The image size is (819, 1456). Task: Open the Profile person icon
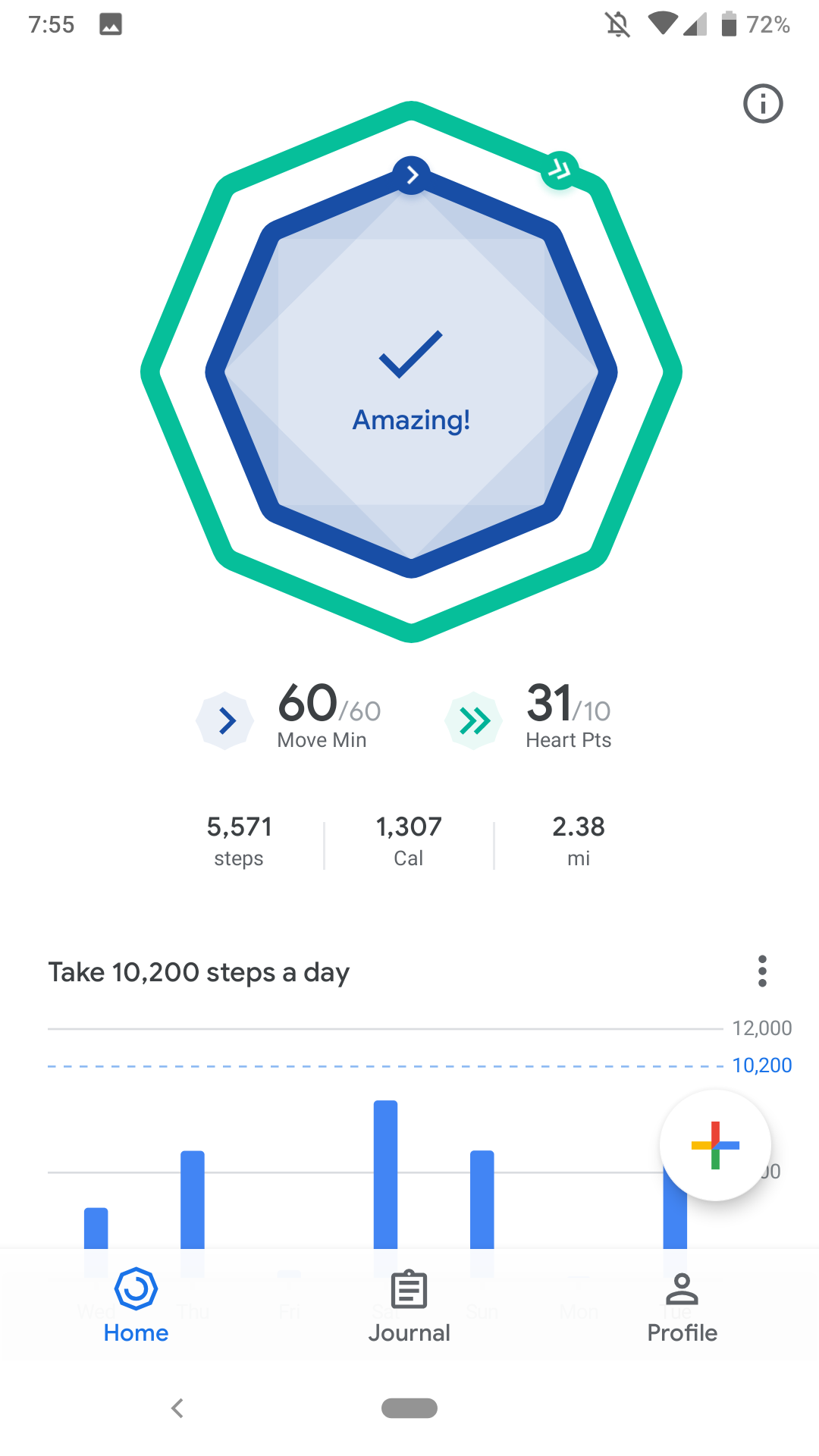pyautogui.click(x=681, y=1287)
